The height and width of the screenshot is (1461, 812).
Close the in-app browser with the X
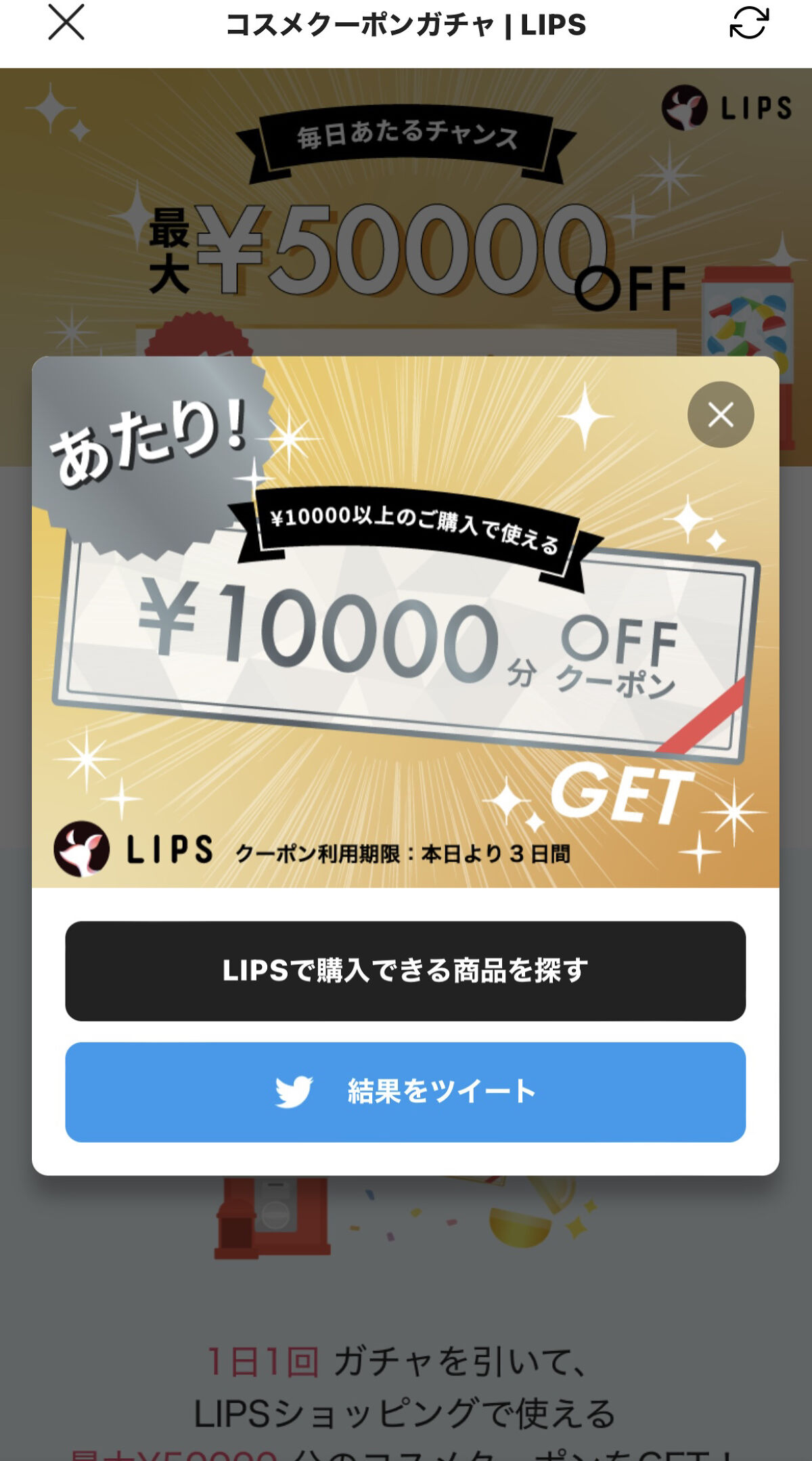(66, 23)
